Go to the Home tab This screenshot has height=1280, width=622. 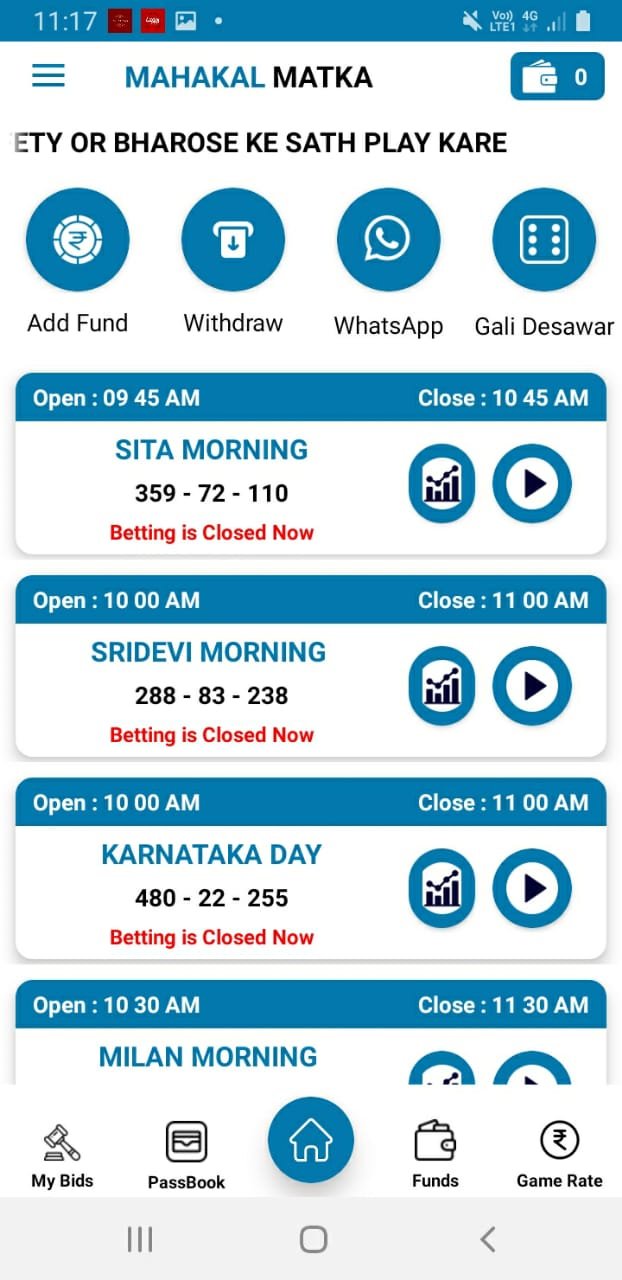311,1140
